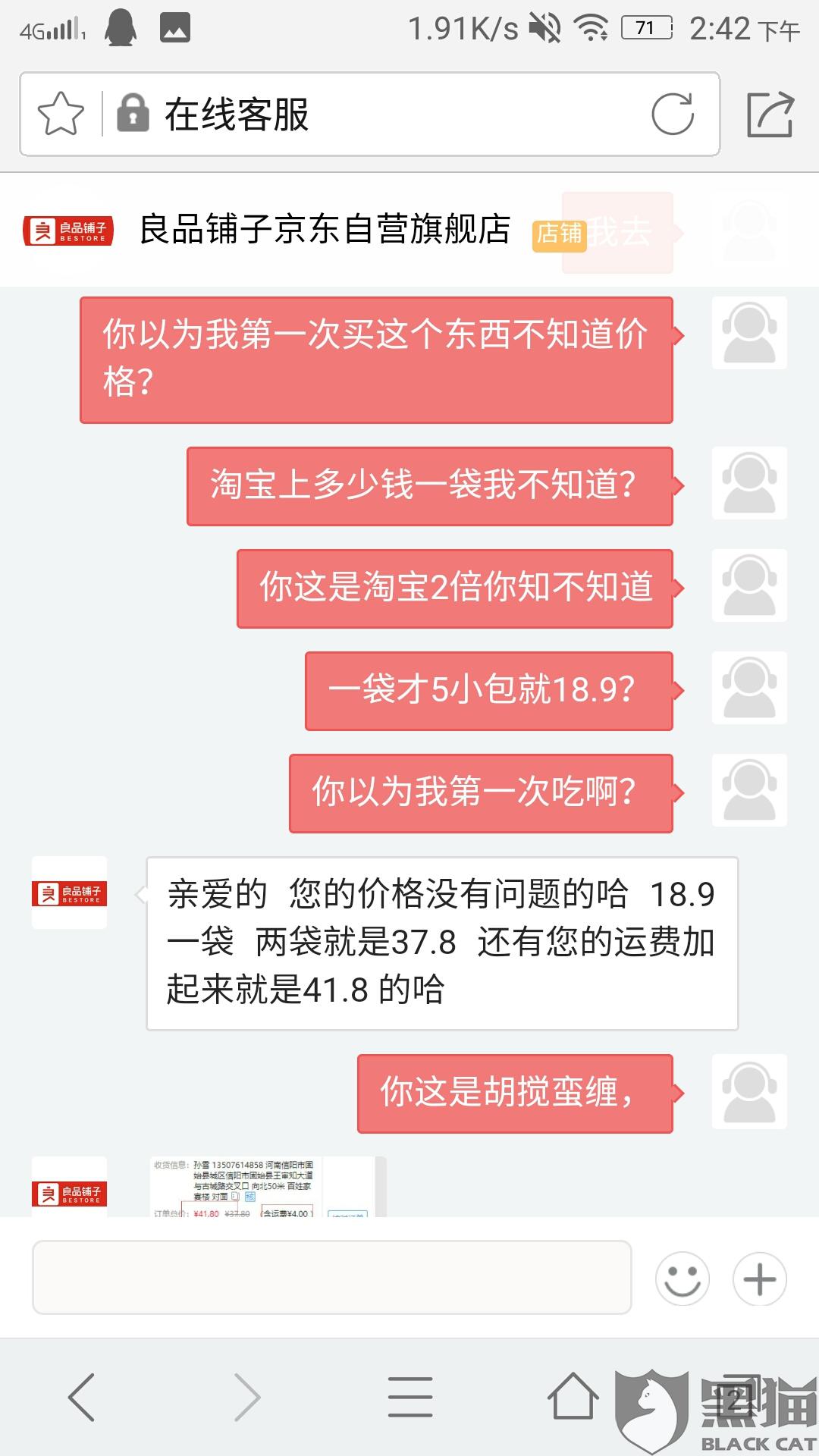Share the page via share icon
The width and height of the screenshot is (819, 1456).
pyautogui.click(x=770, y=114)
